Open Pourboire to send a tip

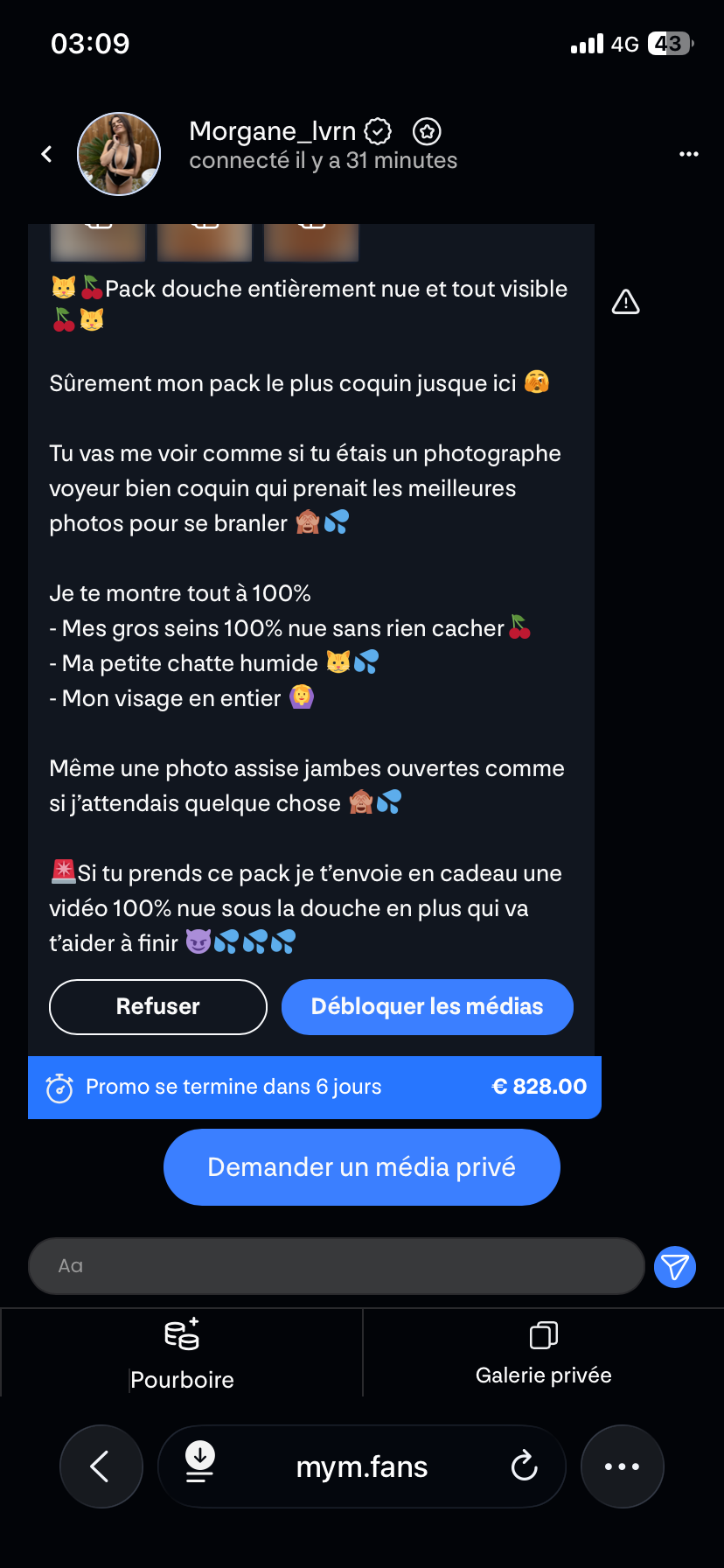point(182,1353)
